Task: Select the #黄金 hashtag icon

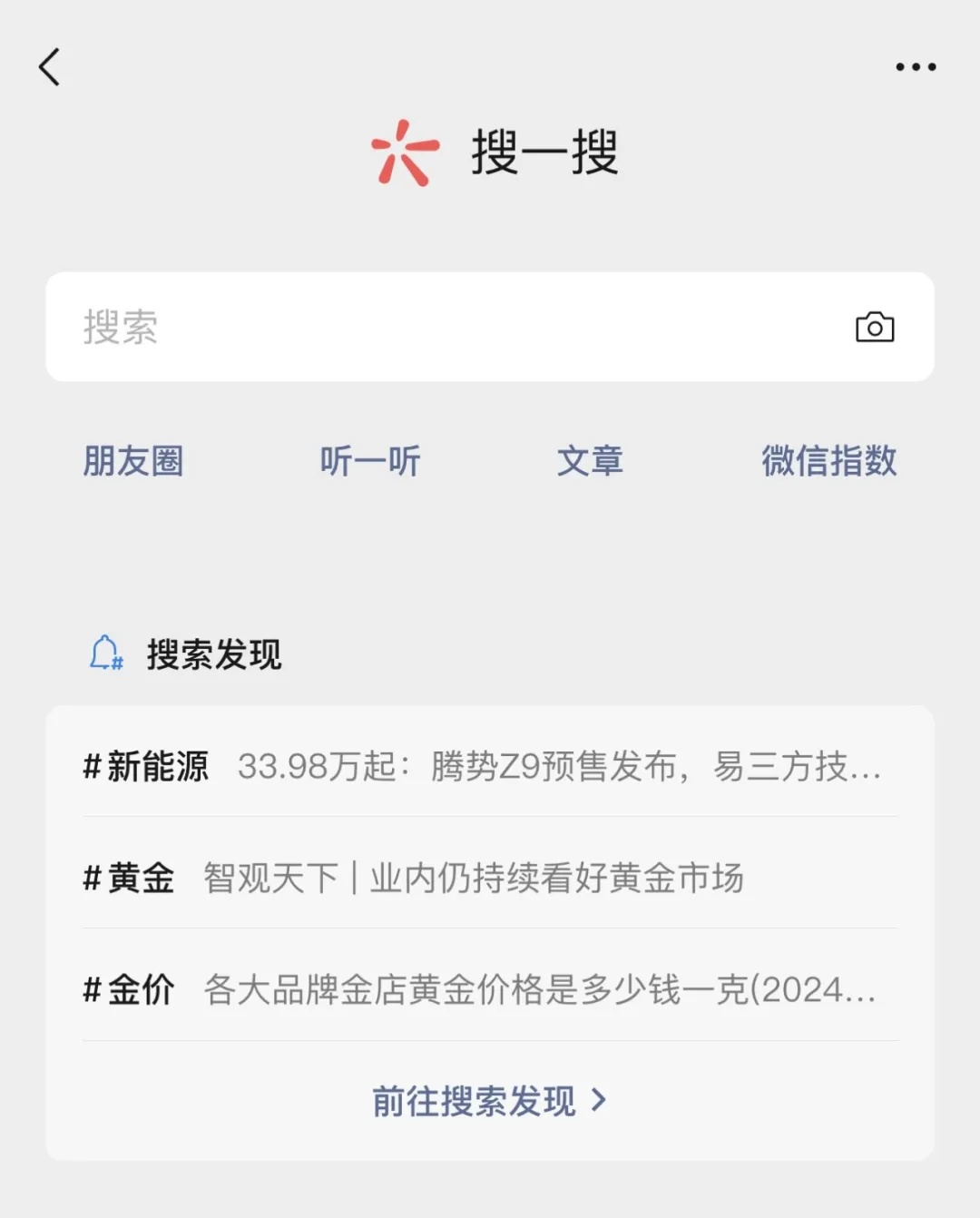Action: point(91,879)
